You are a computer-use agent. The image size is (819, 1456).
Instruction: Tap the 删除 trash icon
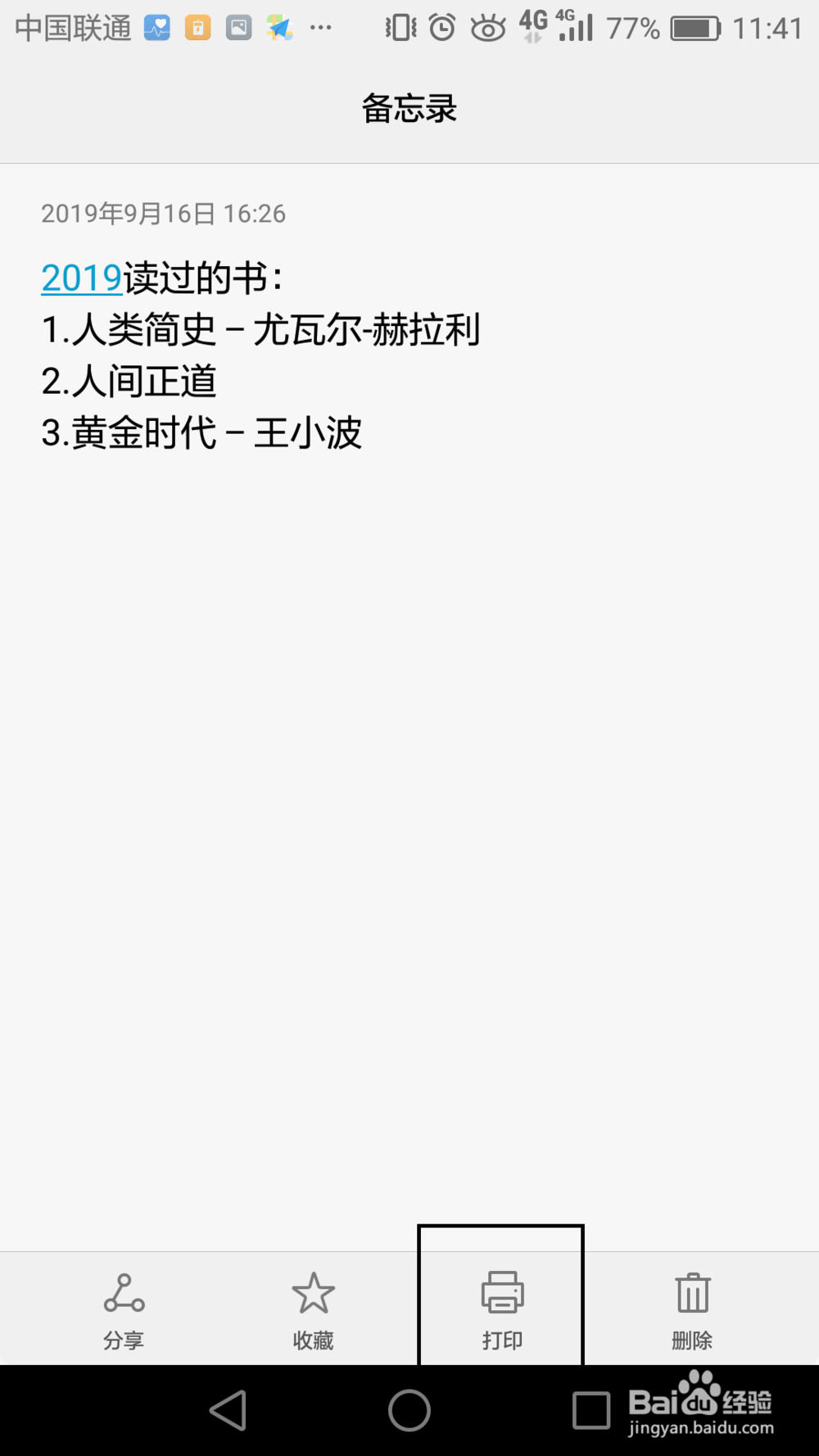pos(692,1292)
